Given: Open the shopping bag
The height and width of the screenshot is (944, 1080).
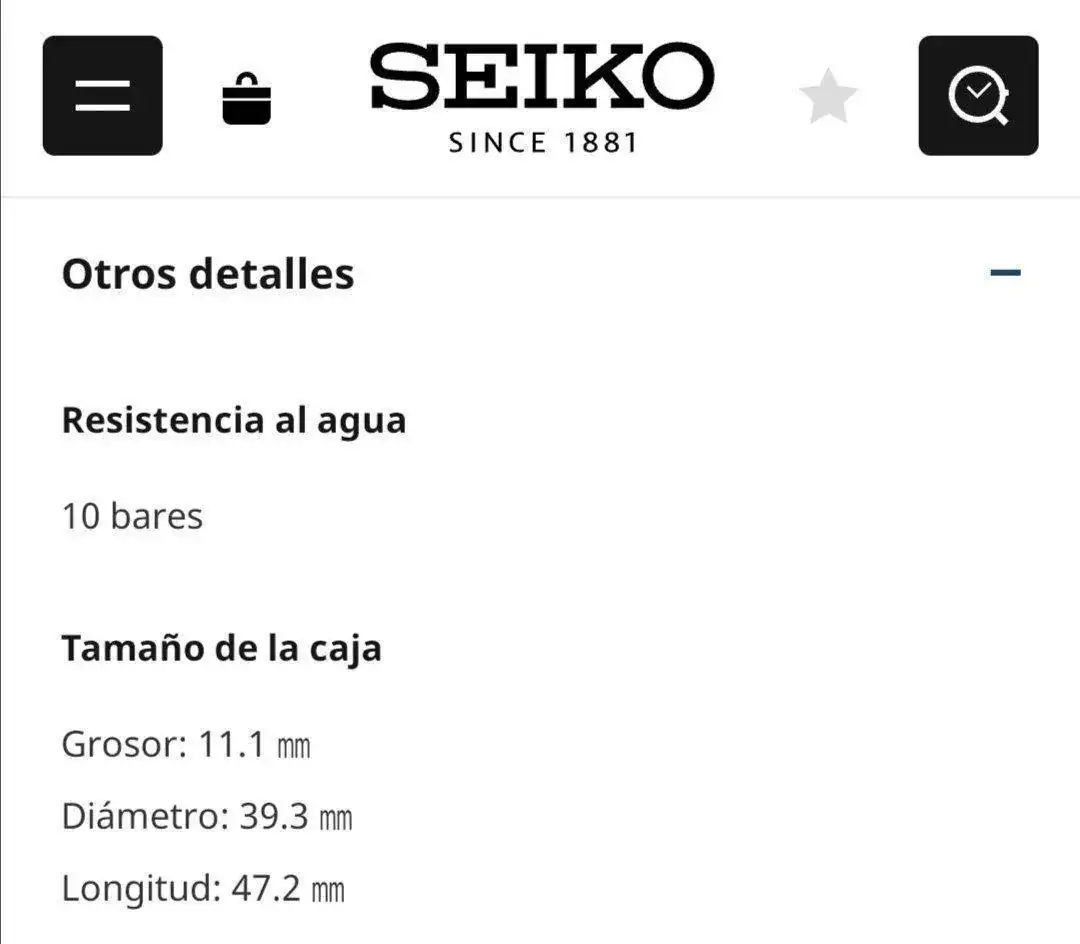Looking at the screenshot, I should coord(246,99).
